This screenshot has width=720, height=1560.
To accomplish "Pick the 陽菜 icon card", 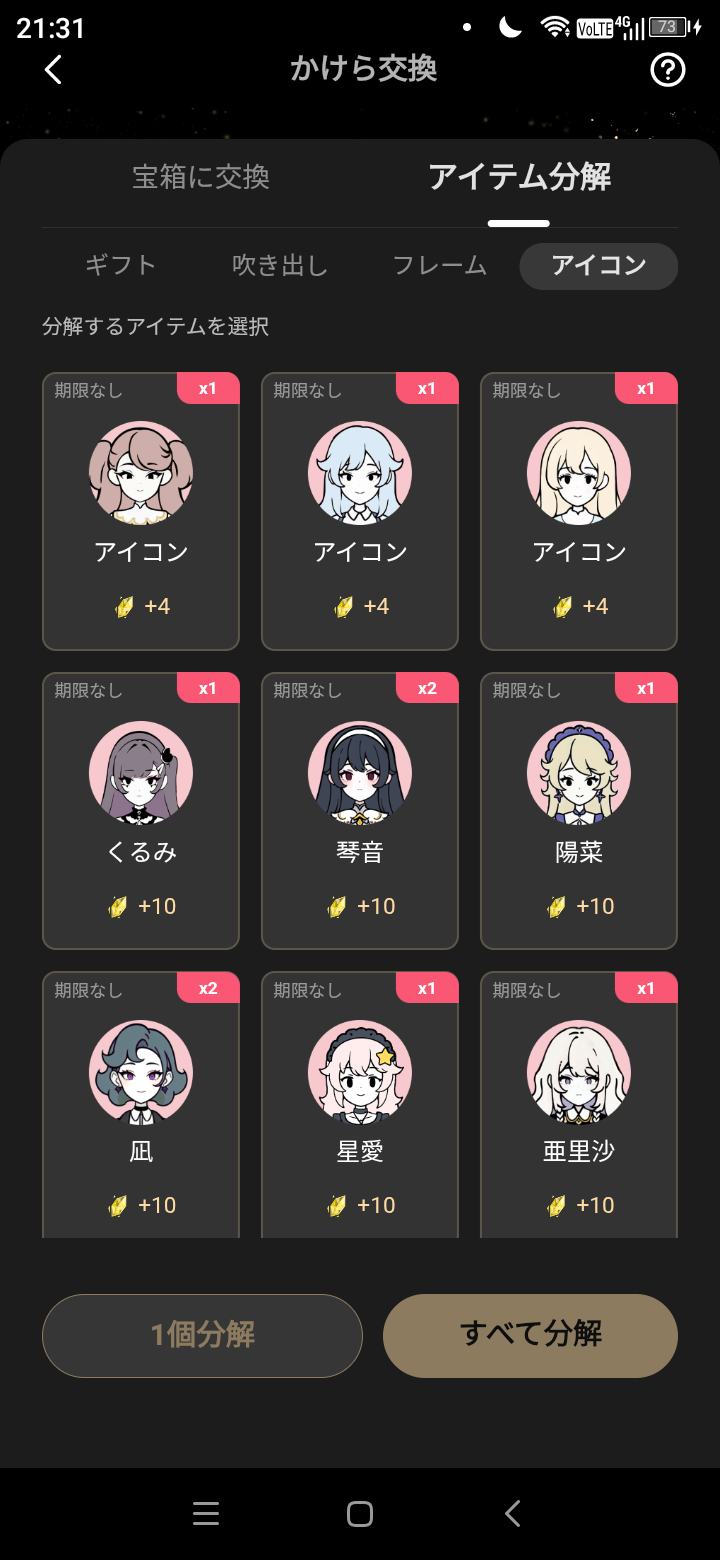I will [x=579, y=810].
